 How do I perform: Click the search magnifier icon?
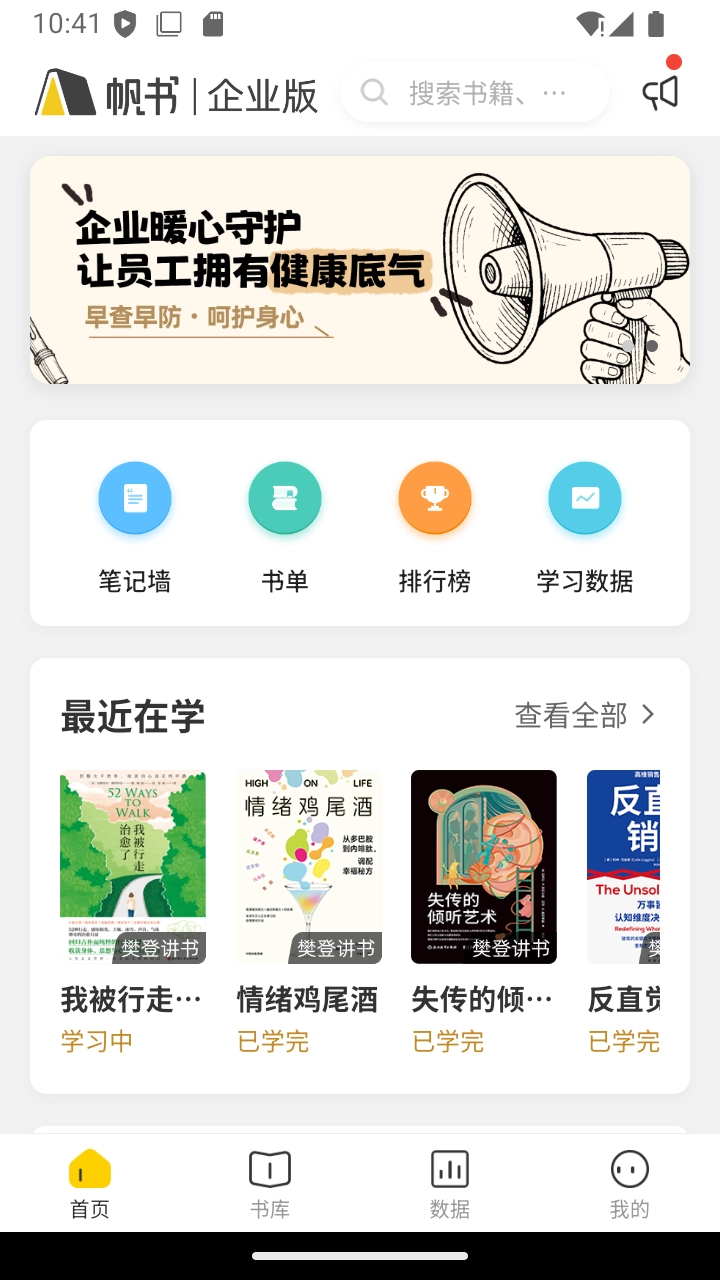pos(374,91)
